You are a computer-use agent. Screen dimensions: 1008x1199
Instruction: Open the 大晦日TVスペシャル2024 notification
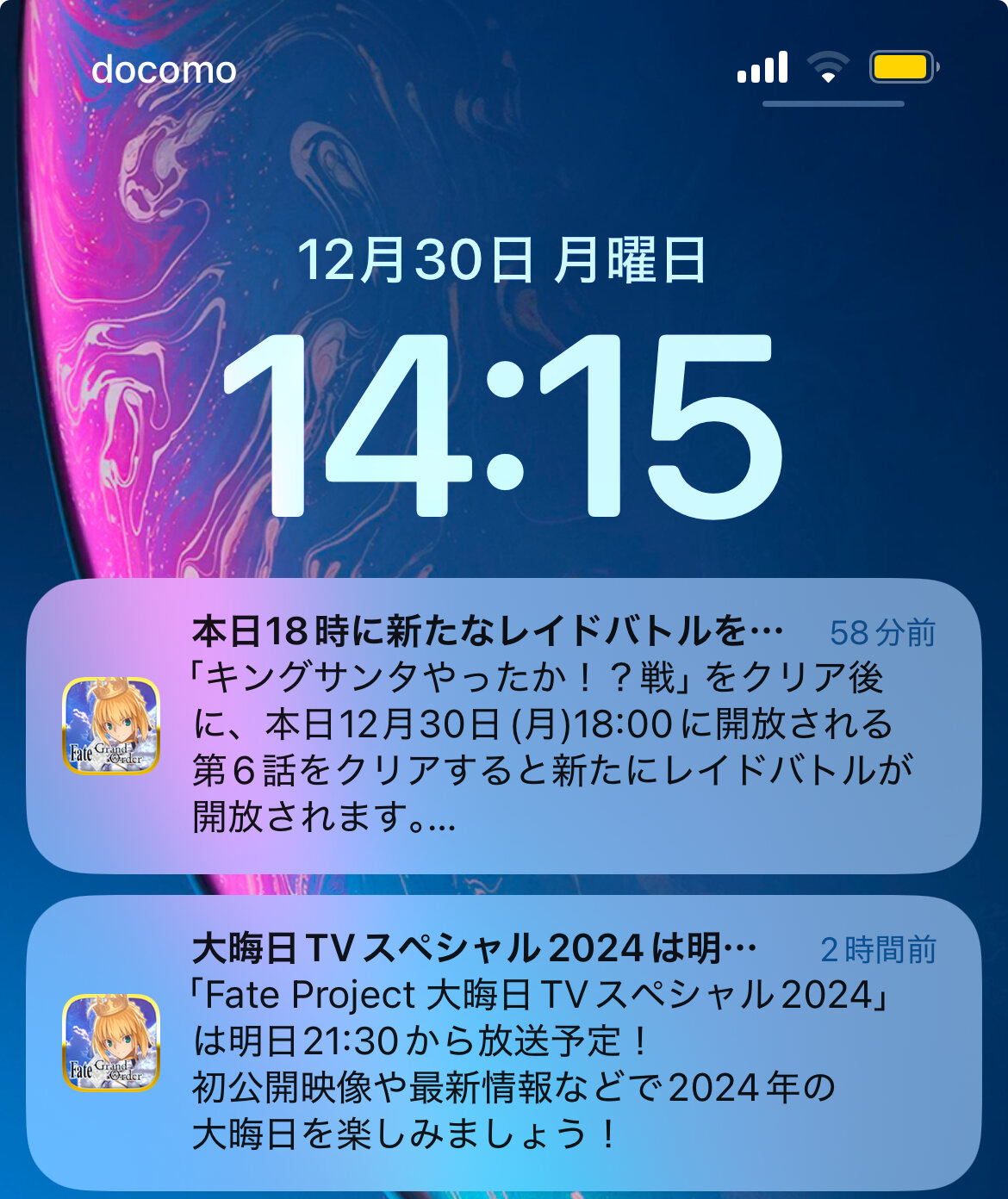tap(504, 1042)
